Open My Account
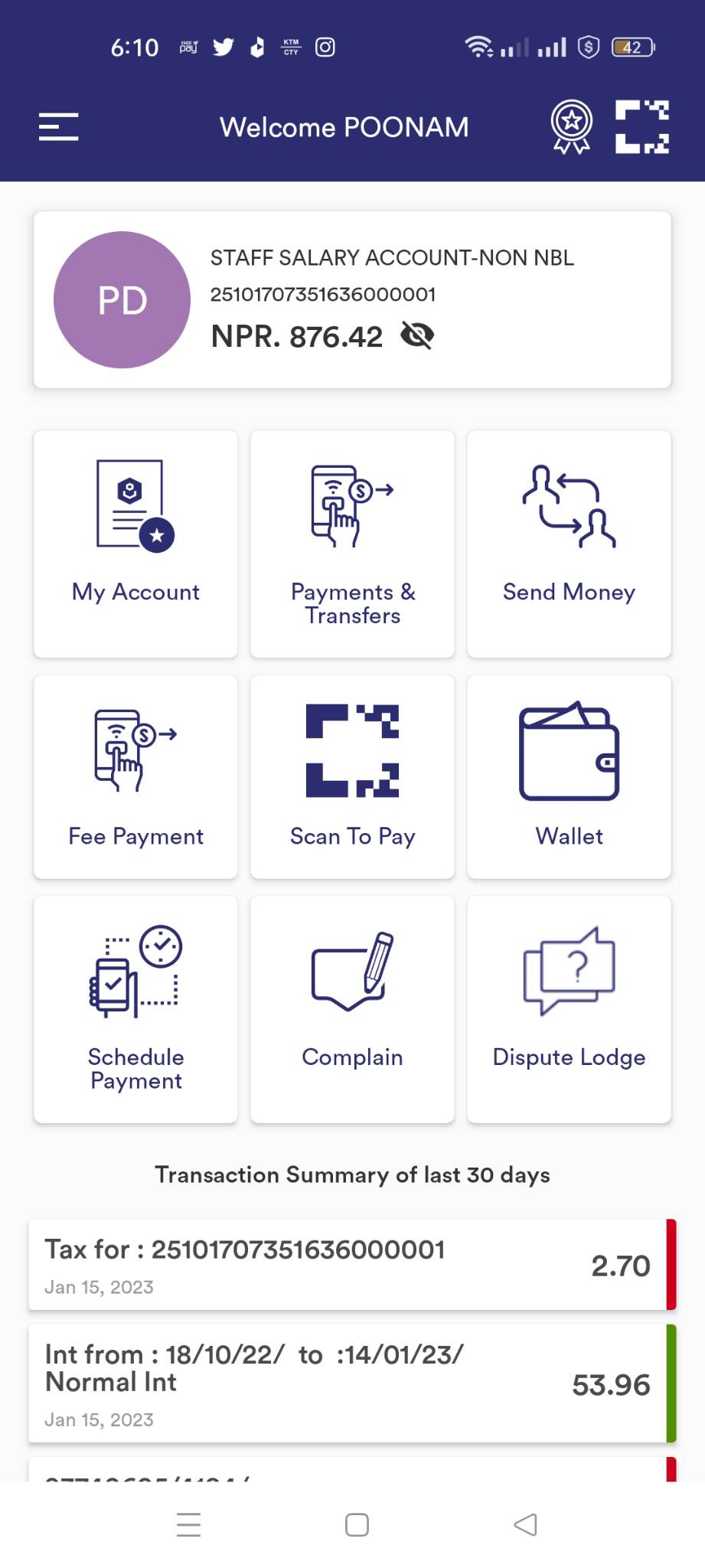Screen dimensions: 705x1568 [135, 544]
